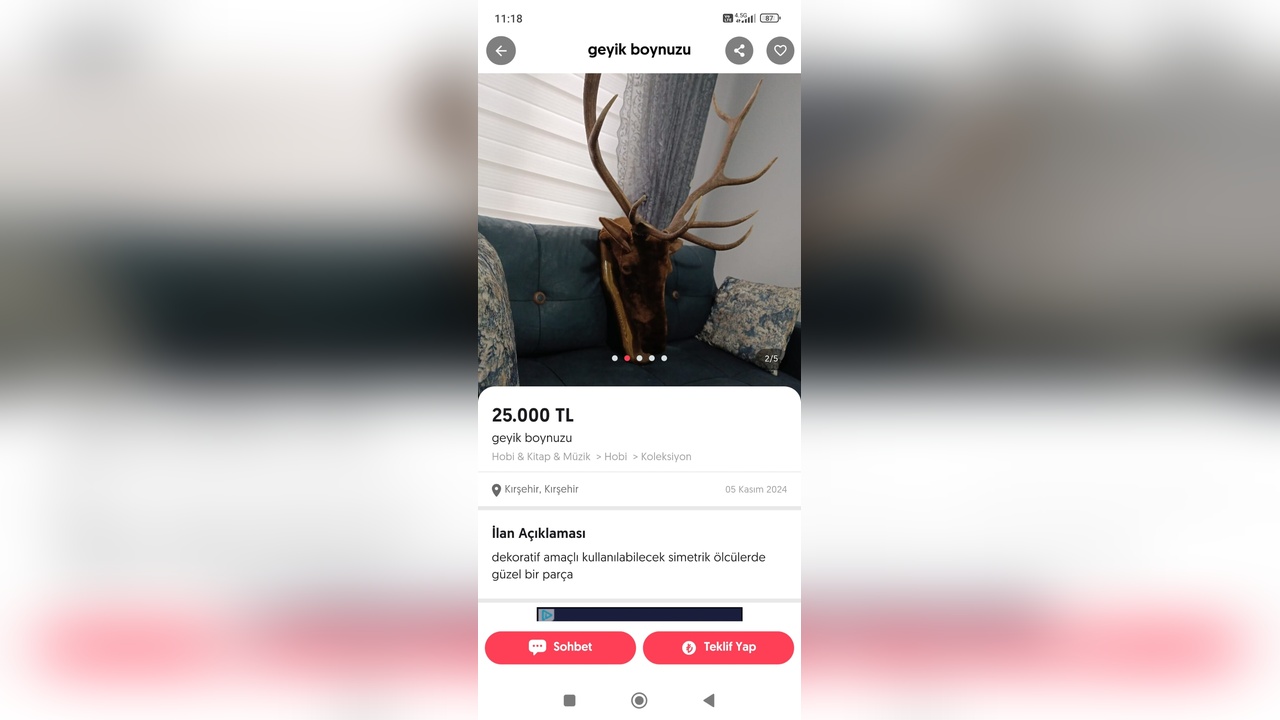1280x720 pixels.
Task: Open recent apps from navigation bar
Action: click(x=569, y=700)
